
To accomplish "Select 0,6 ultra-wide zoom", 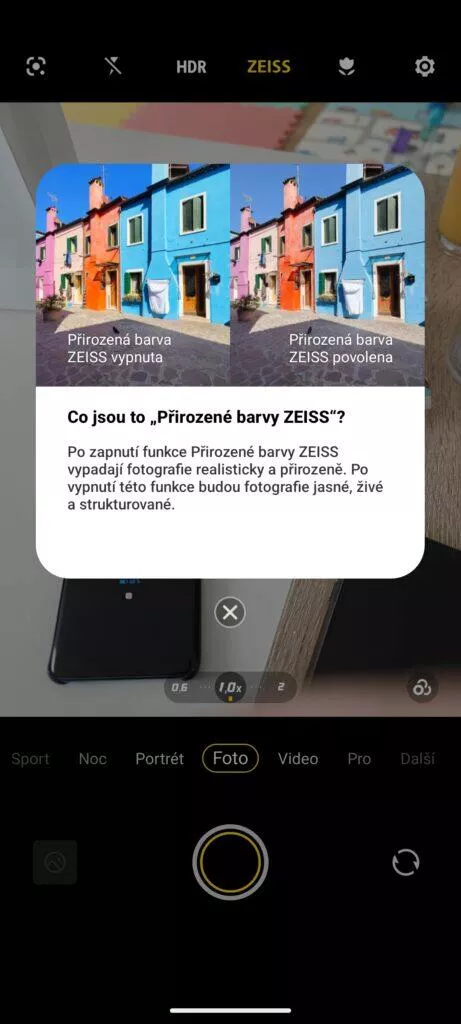I will point(179,687).
